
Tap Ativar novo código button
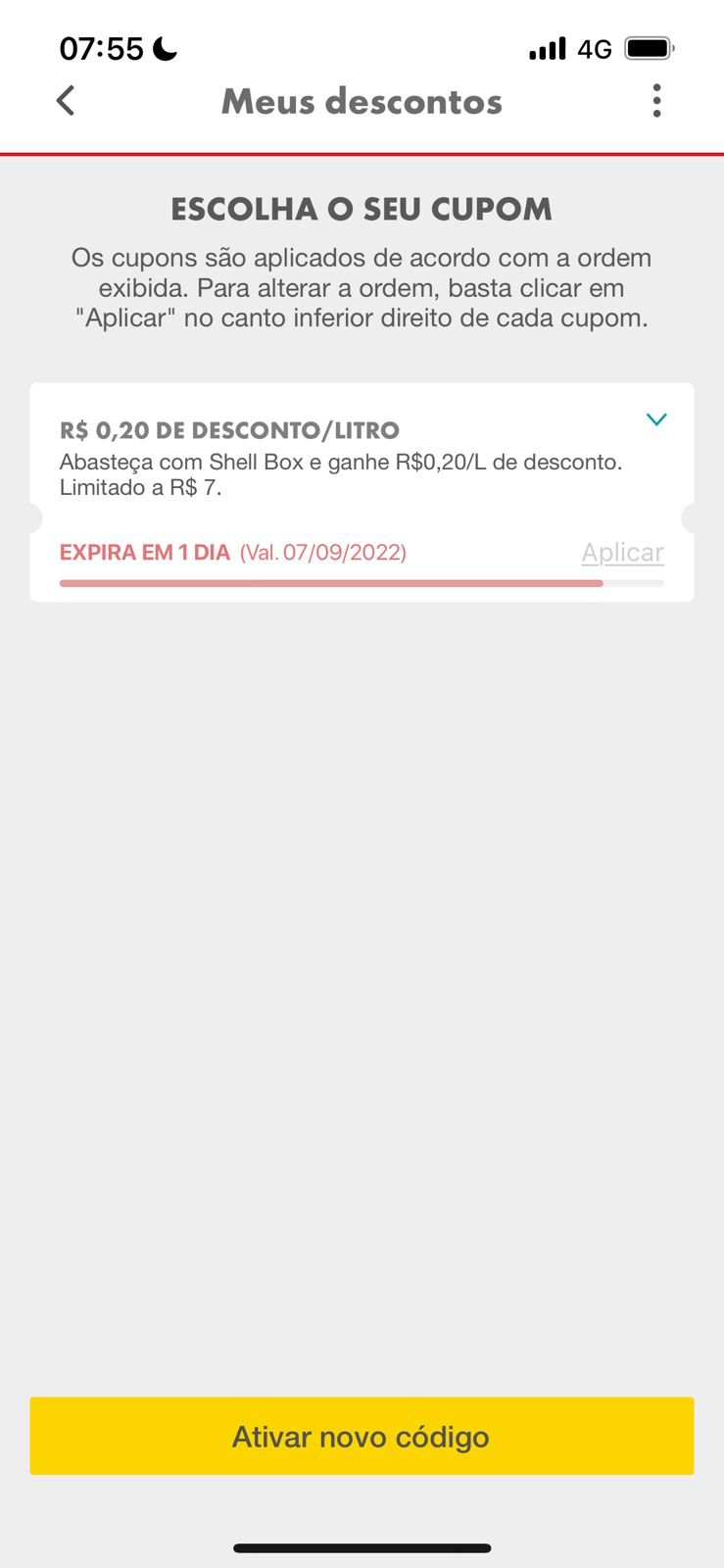tap(362, 1436)
